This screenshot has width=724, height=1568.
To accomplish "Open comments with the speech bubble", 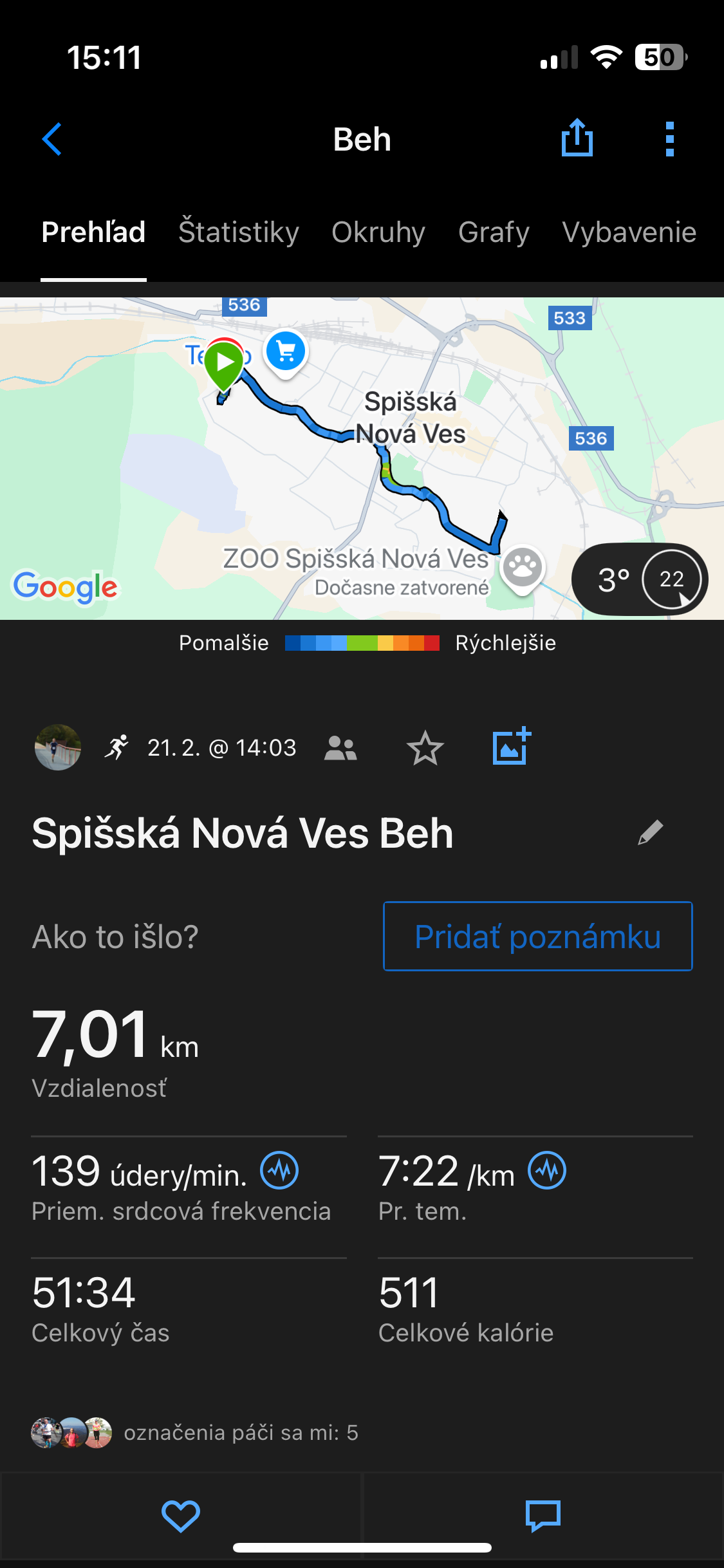I will click(543, 1516).
